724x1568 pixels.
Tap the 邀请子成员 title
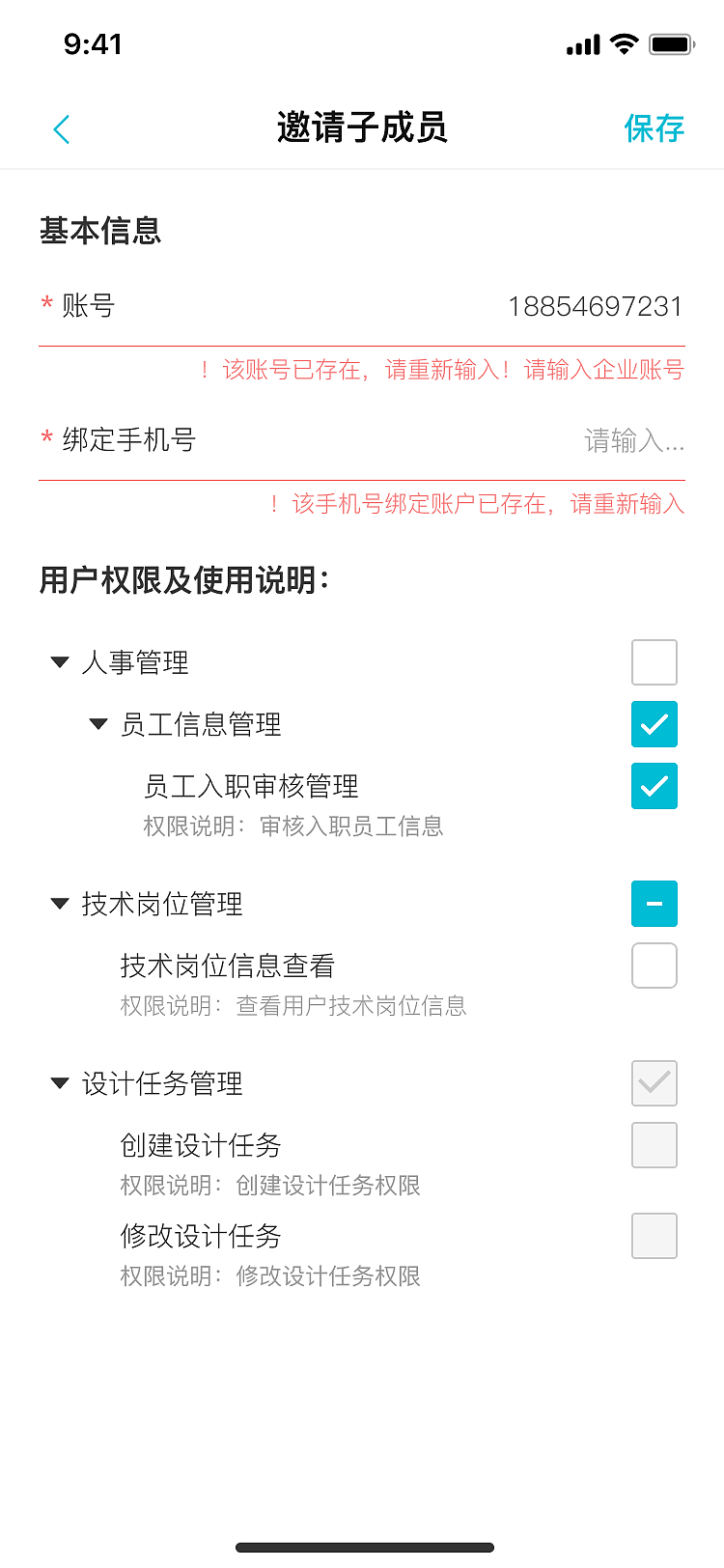pyautogui.click(x=362, y=127)
